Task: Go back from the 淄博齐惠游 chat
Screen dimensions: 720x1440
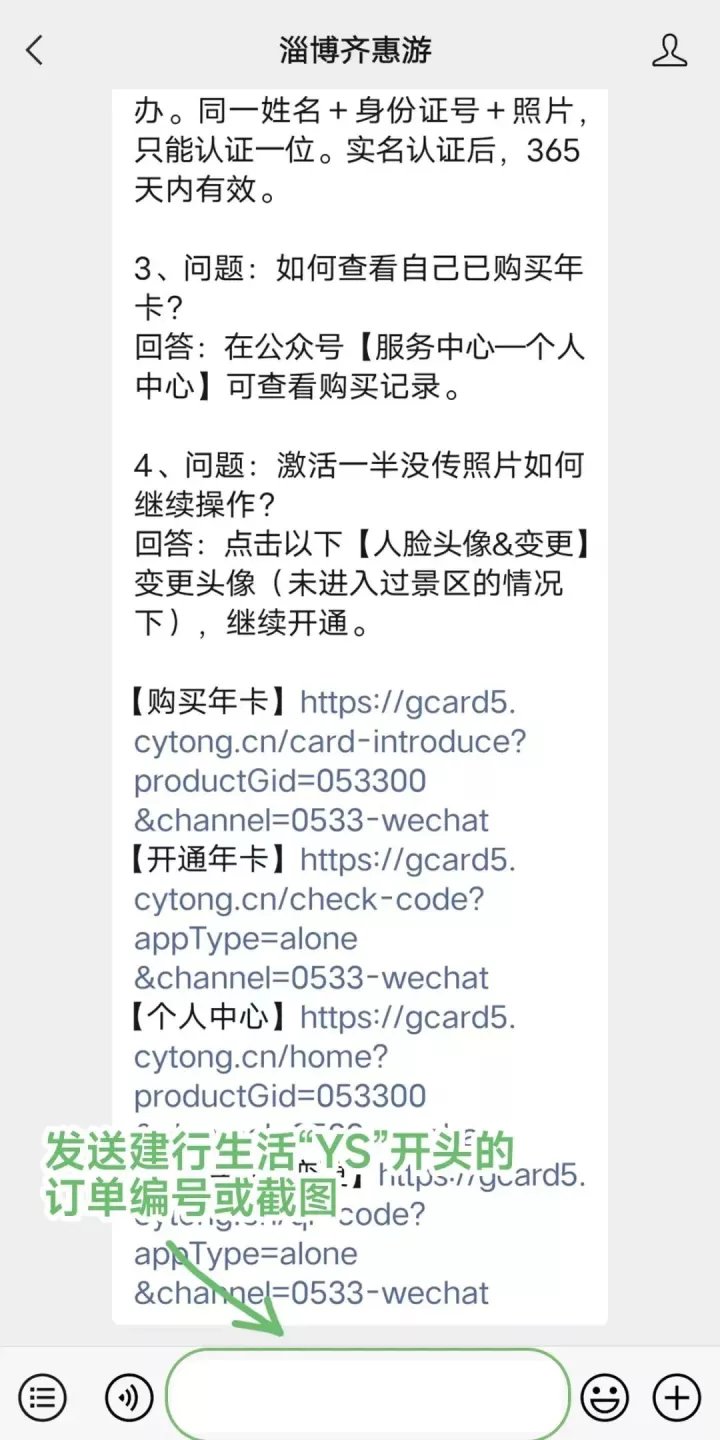Action: tap(35, 50)
